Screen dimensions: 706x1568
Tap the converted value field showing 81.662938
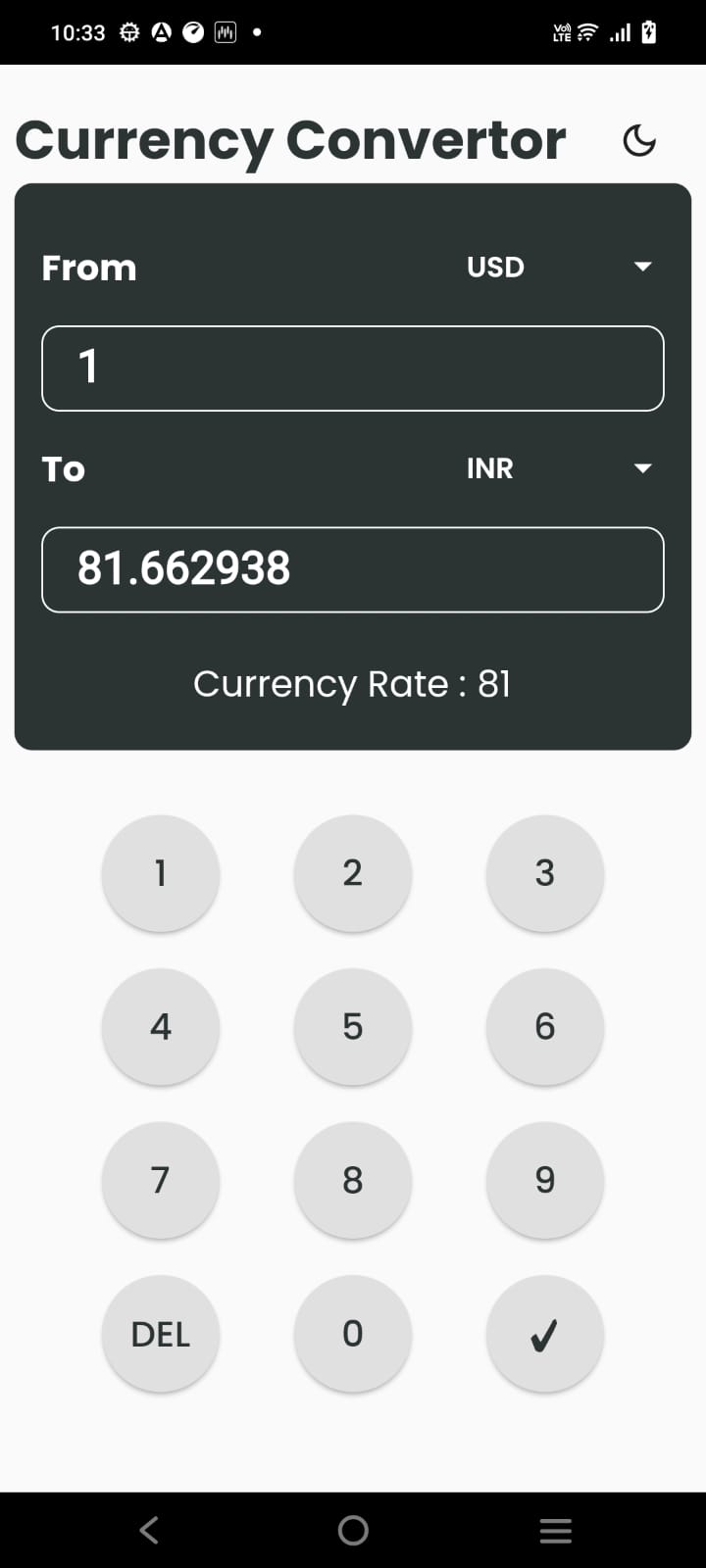(352, 569)
